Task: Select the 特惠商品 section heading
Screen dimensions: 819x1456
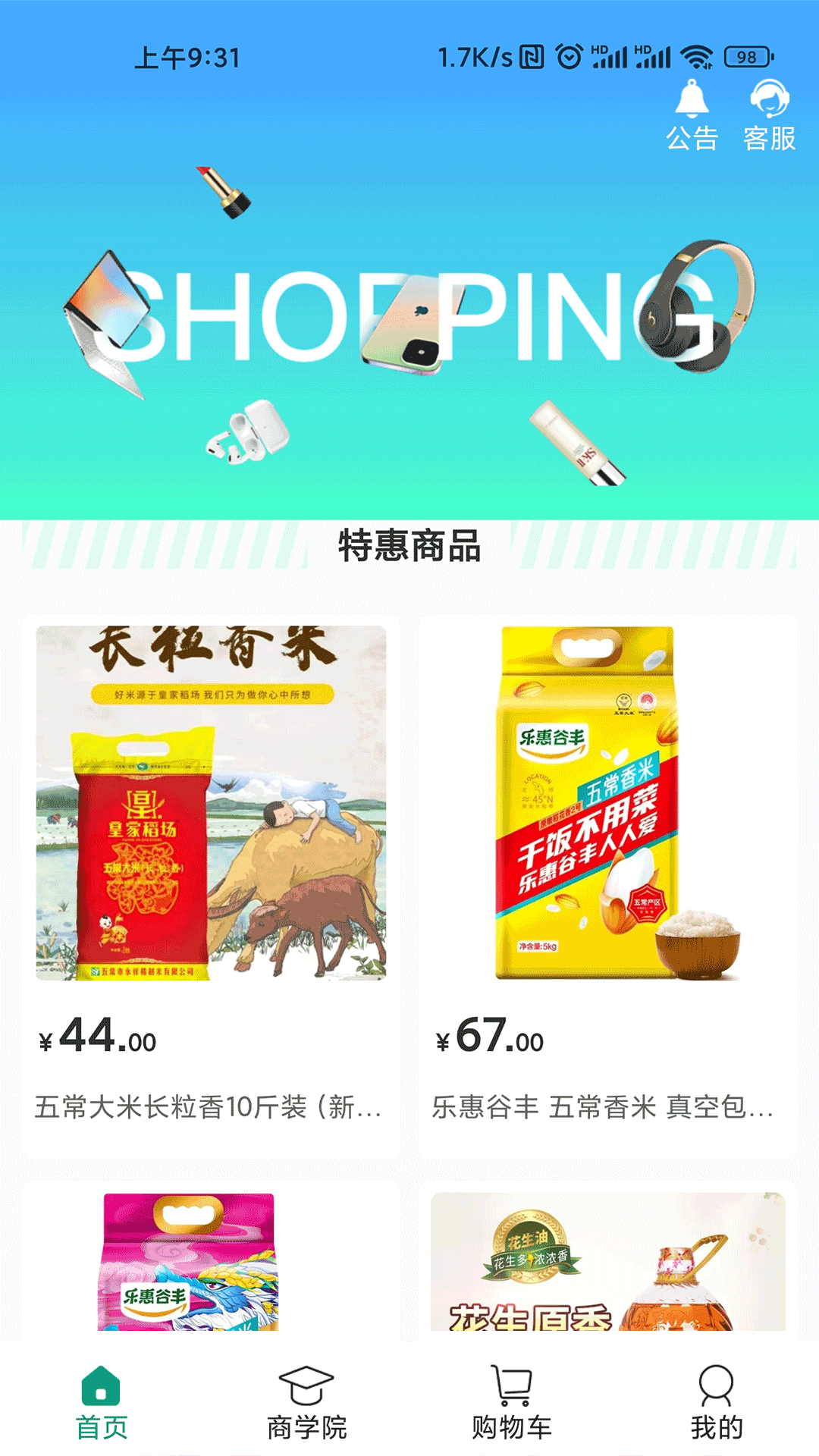Action: tap(409, 548)
